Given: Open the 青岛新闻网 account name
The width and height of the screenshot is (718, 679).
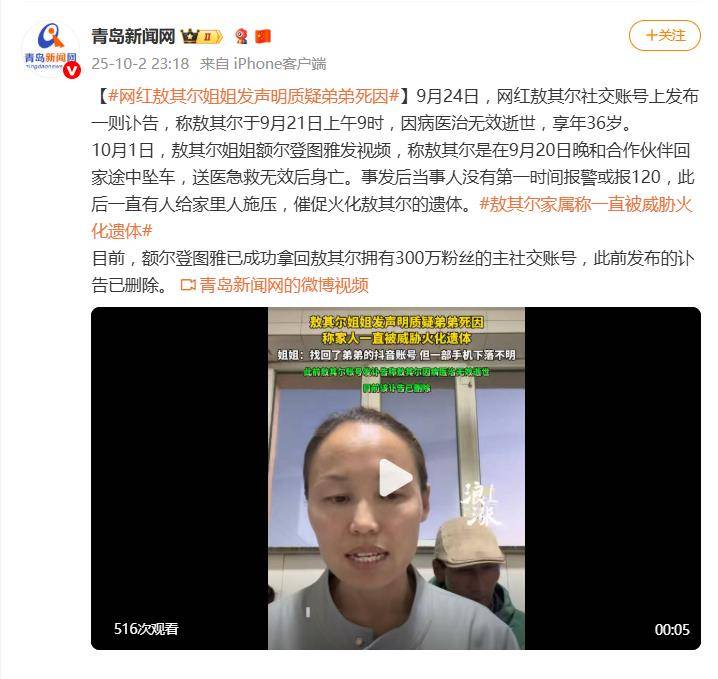Looking at the screenshot, I should (133, 36).
